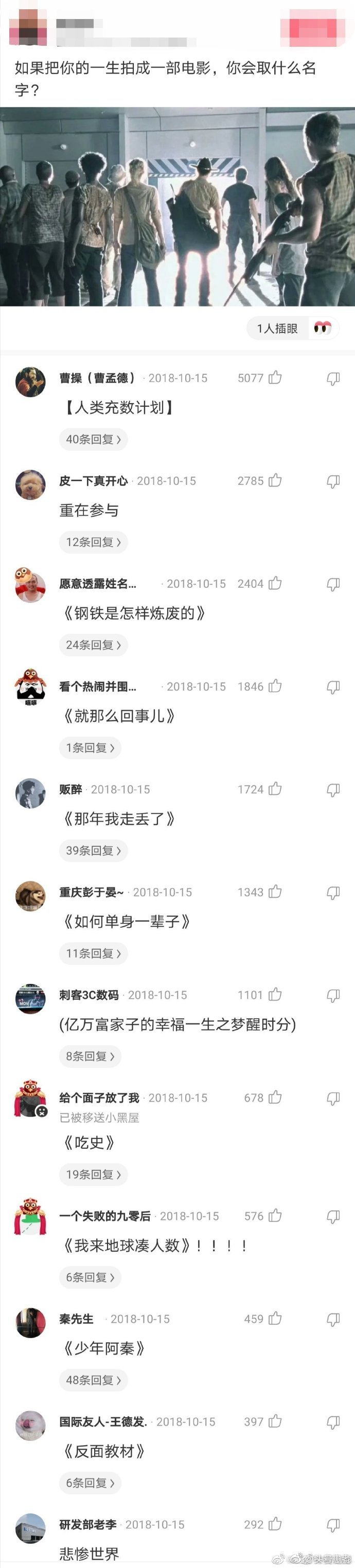Like 皮一下真开心's comment 重在参与
This screenshot has width=355, height=1568.
pos(275,481)
